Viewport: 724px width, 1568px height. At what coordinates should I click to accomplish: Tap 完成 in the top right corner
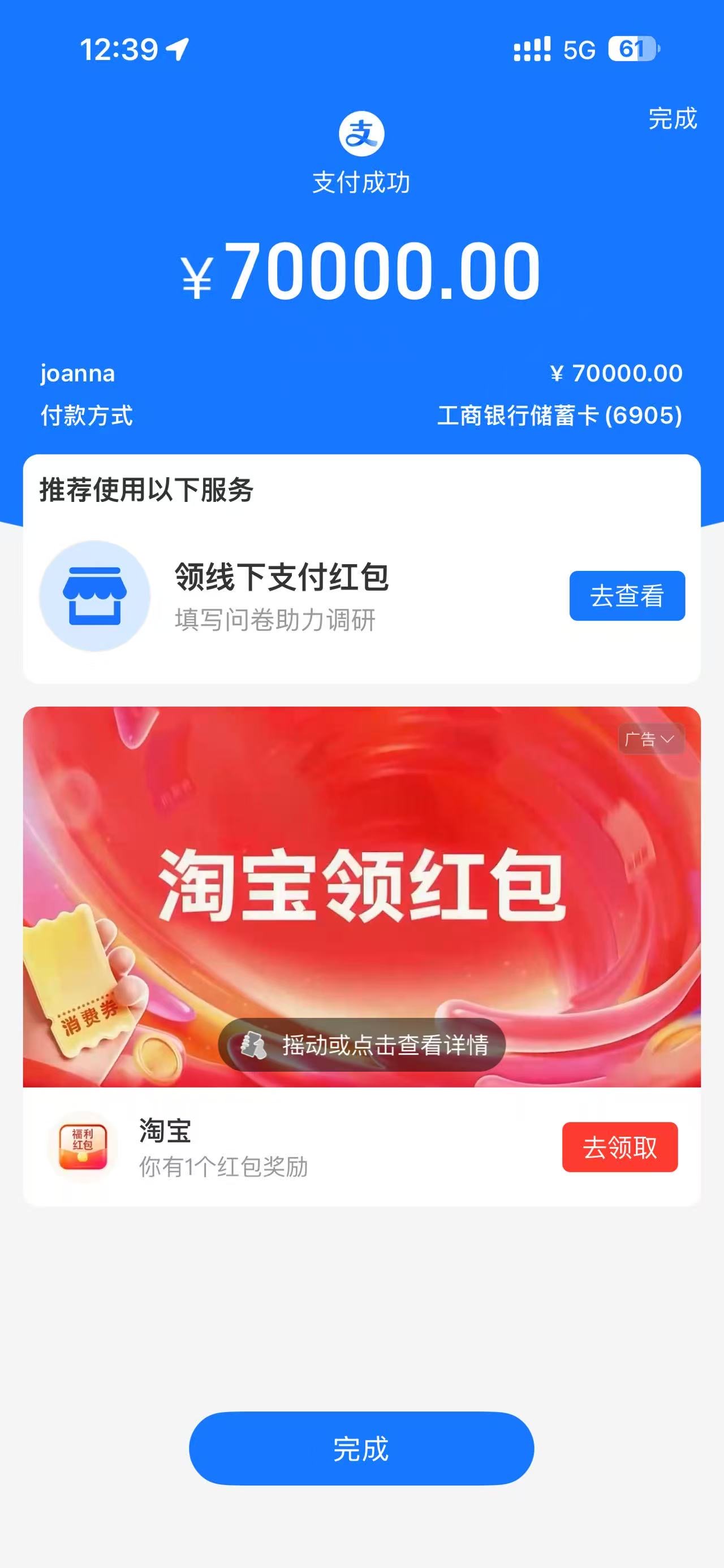coord(672,118)
